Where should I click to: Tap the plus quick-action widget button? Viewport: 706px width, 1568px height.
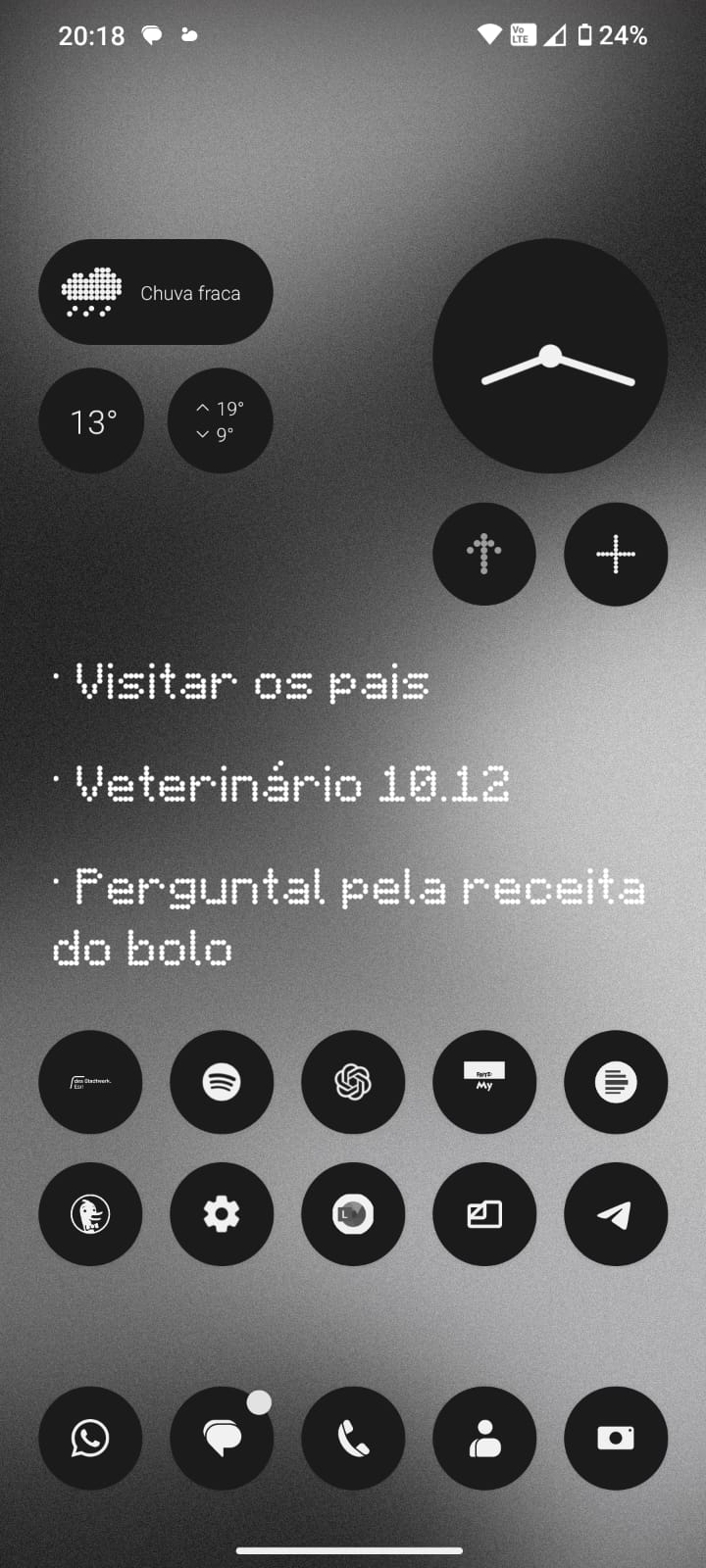[x=616, y=554]
